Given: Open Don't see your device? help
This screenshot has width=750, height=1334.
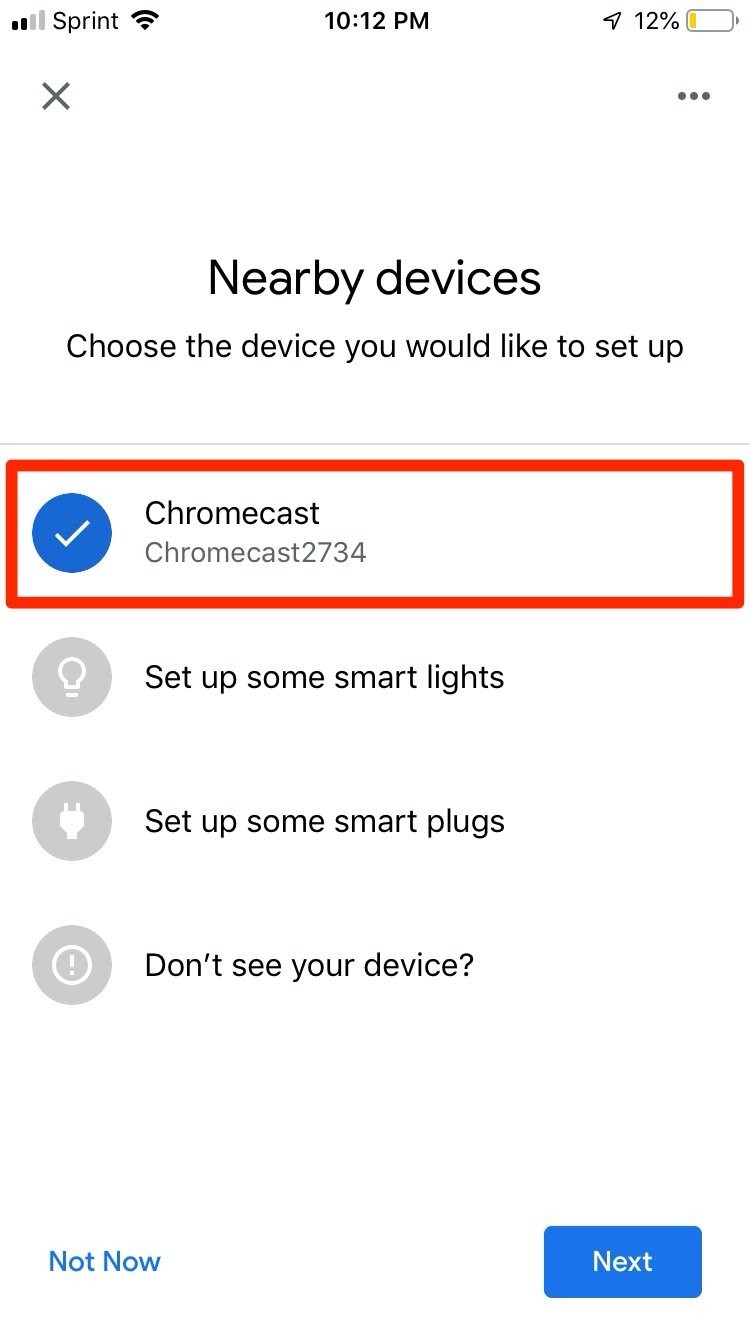Looking at the screenshot, I should coord(308,965).
